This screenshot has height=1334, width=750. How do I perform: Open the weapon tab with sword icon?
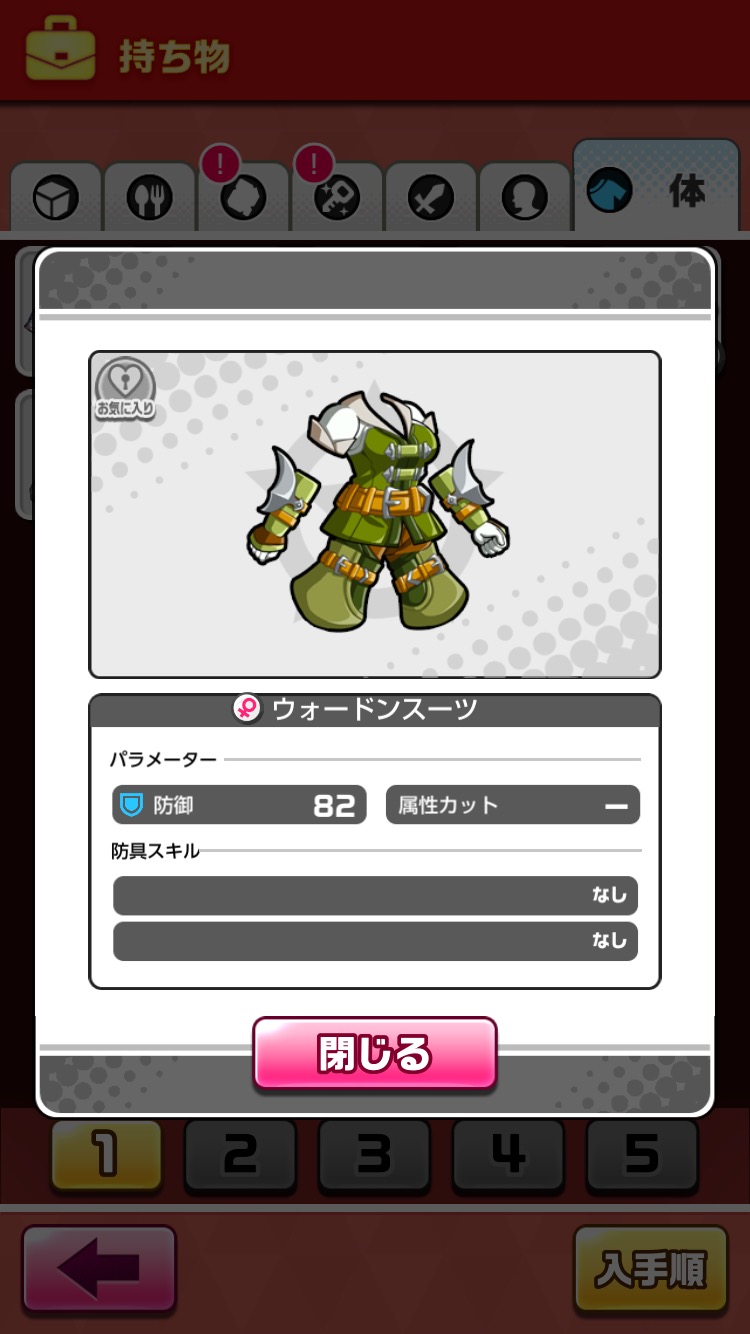click(x=431, y=198)
